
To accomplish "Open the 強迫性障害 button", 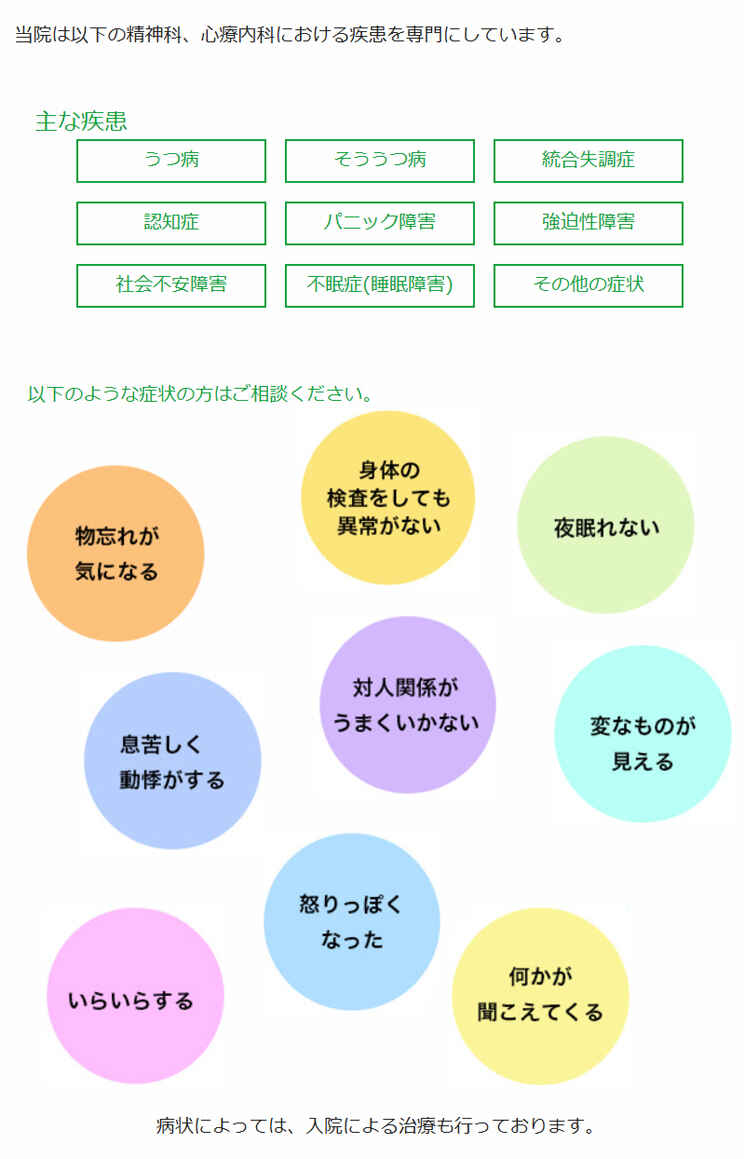I will tap(588, 222).
